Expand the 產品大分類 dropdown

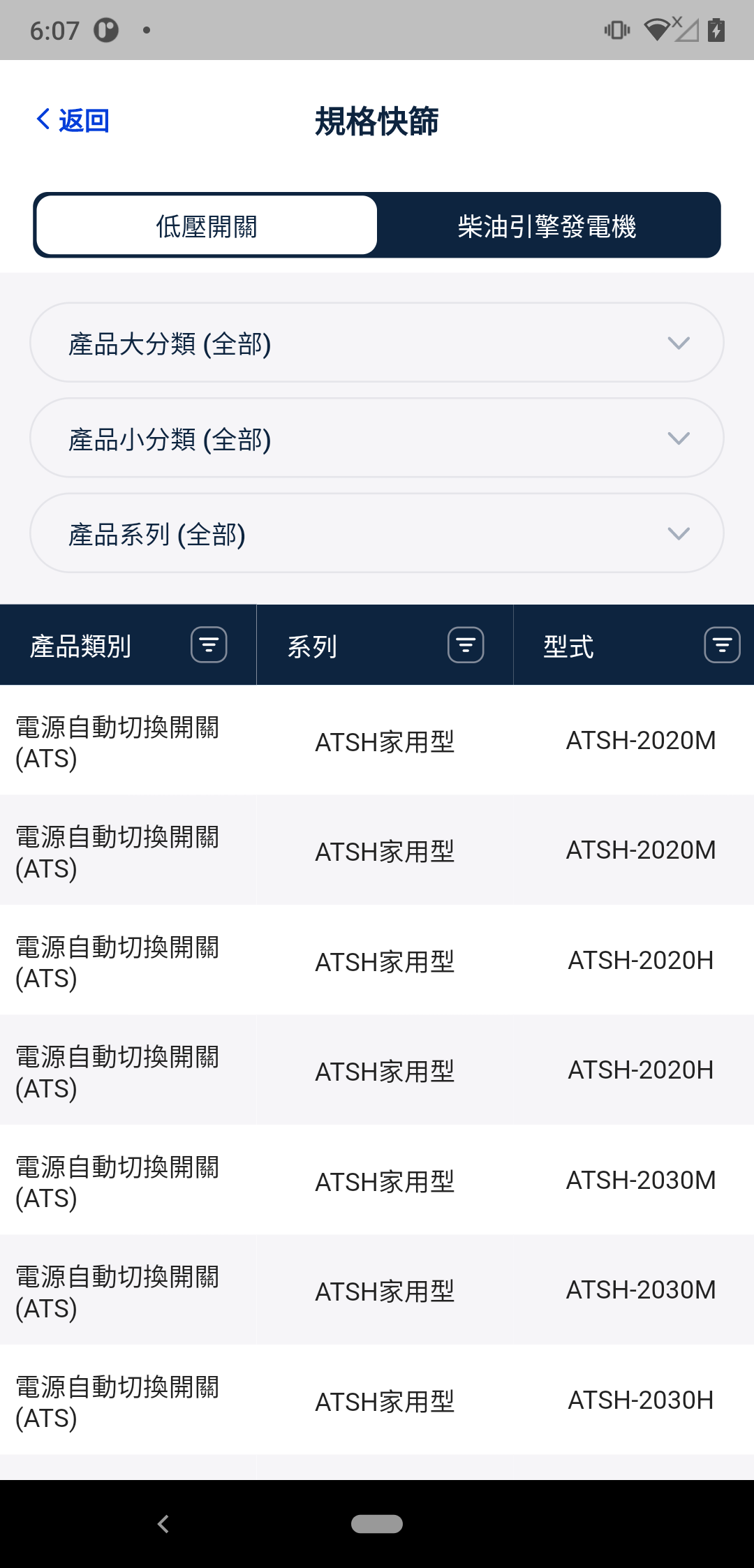point(376,343)
